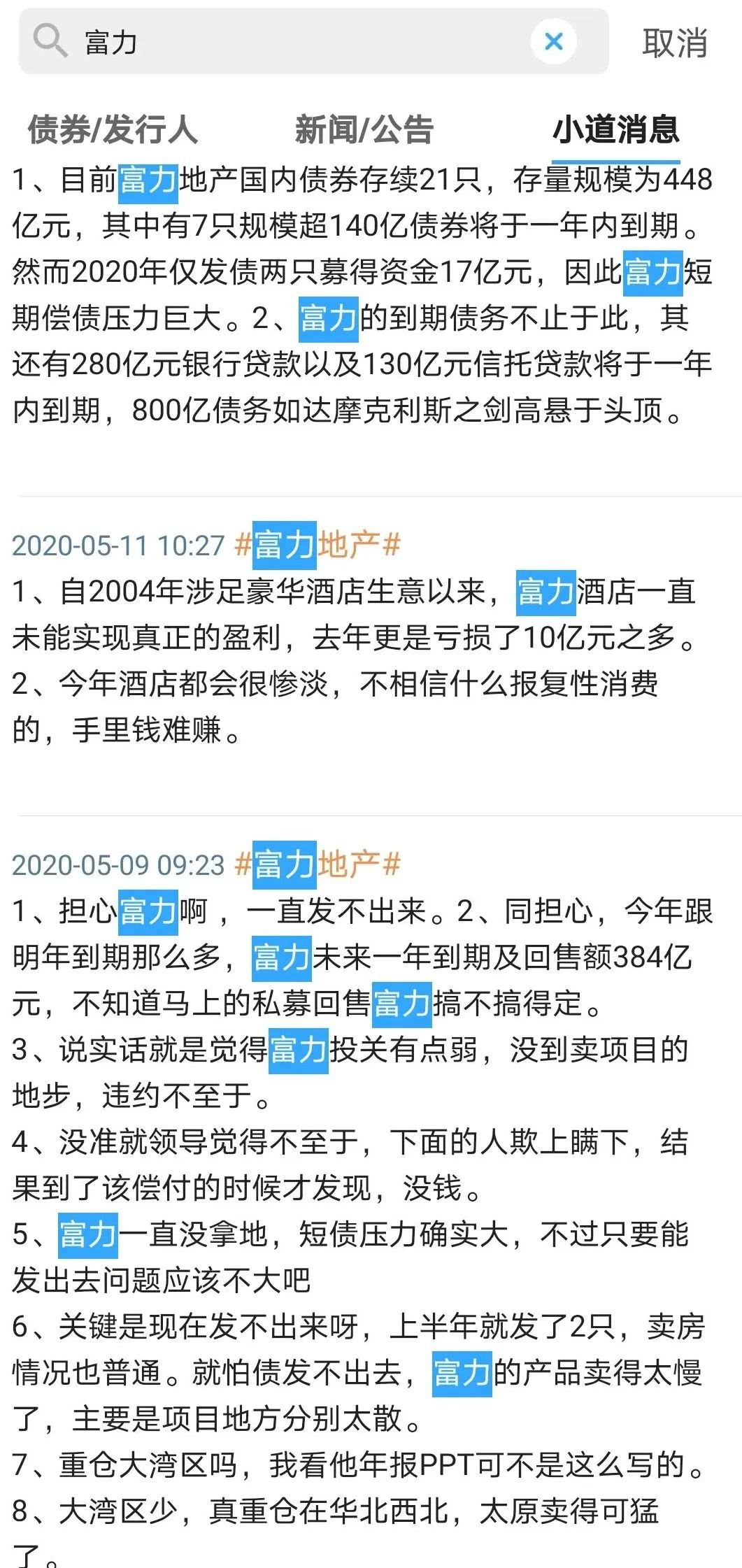Open the #富力地产# hashtag dated 2020-05-11
This screenshot has height=1568, width=742.
pyautogui.click(x=318, y=545)
